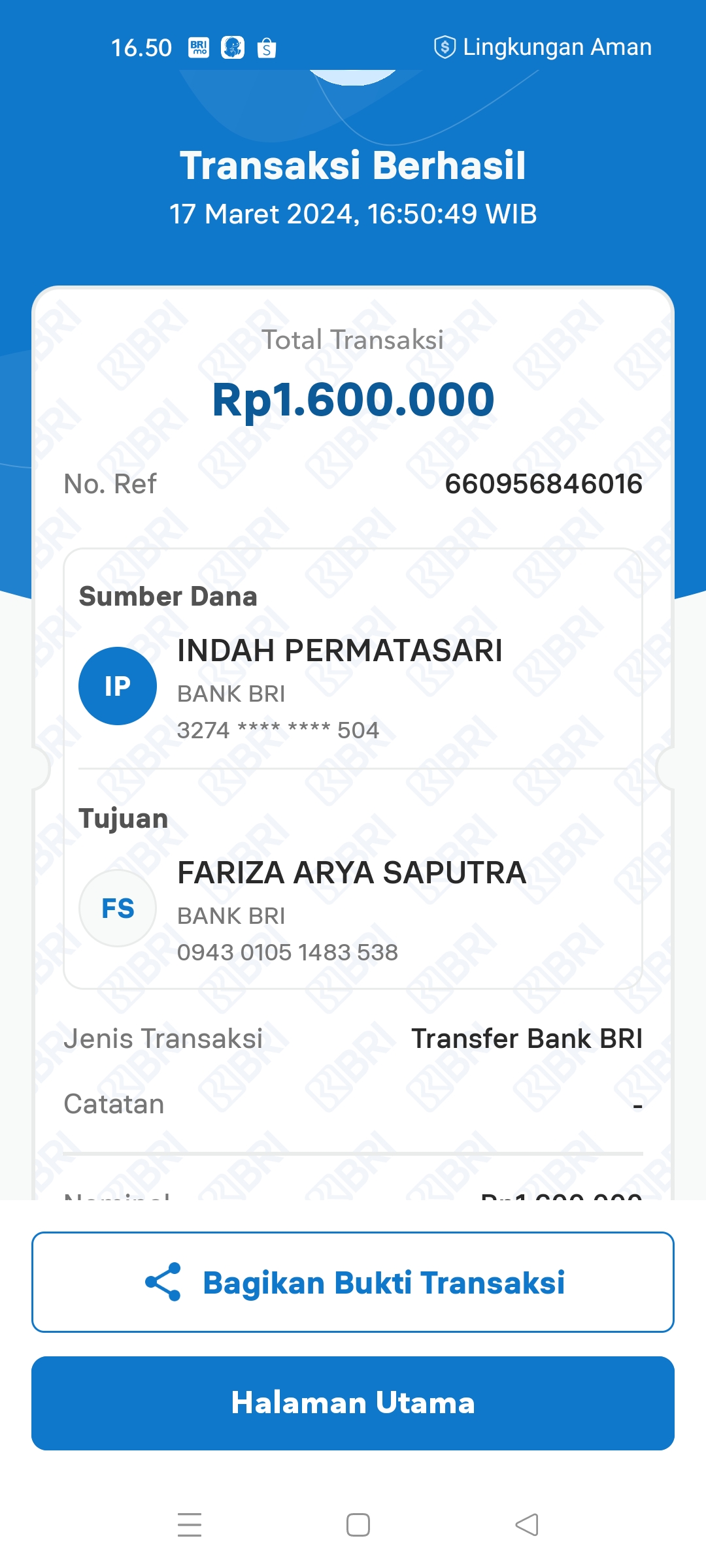Go to Halaman Utama
Screen dimensions: 706x1568
point(353,1403)
